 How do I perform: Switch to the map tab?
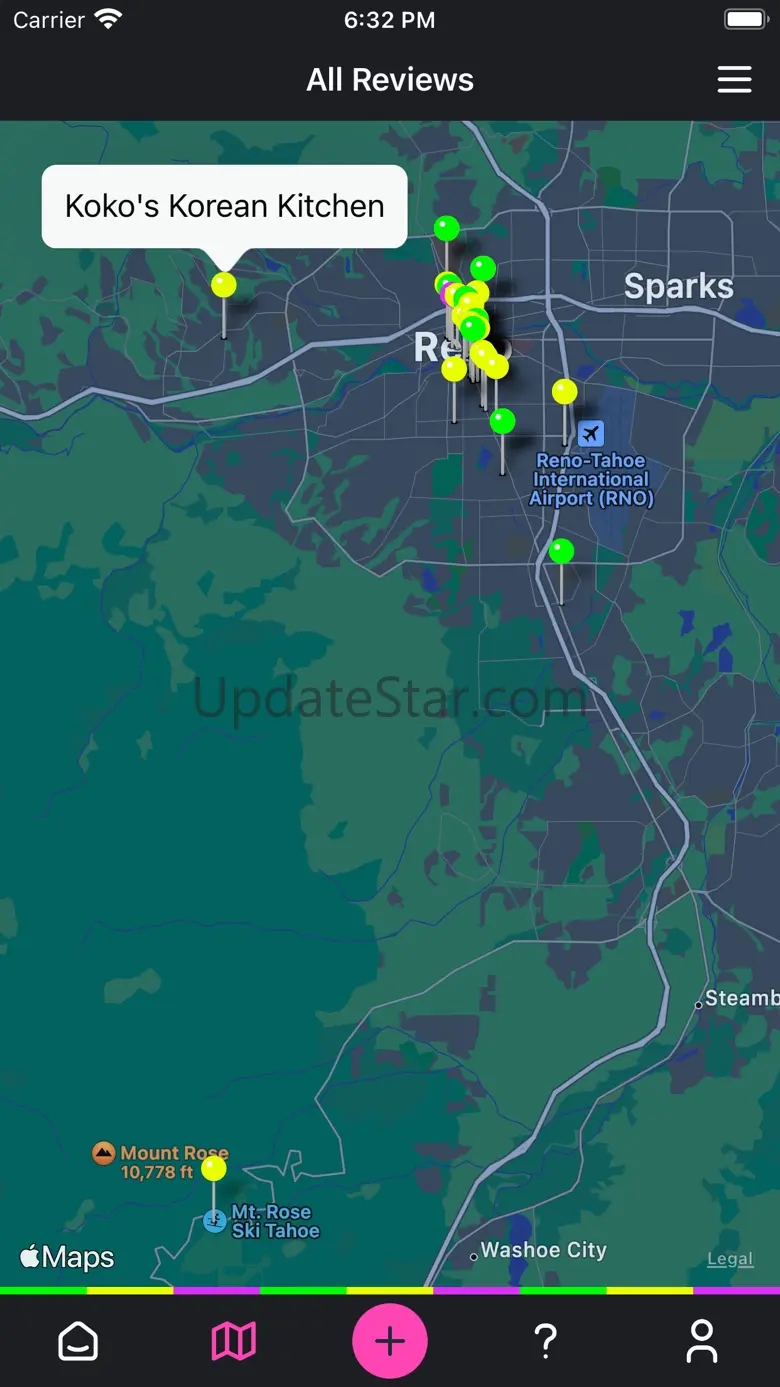[234, 1341]
